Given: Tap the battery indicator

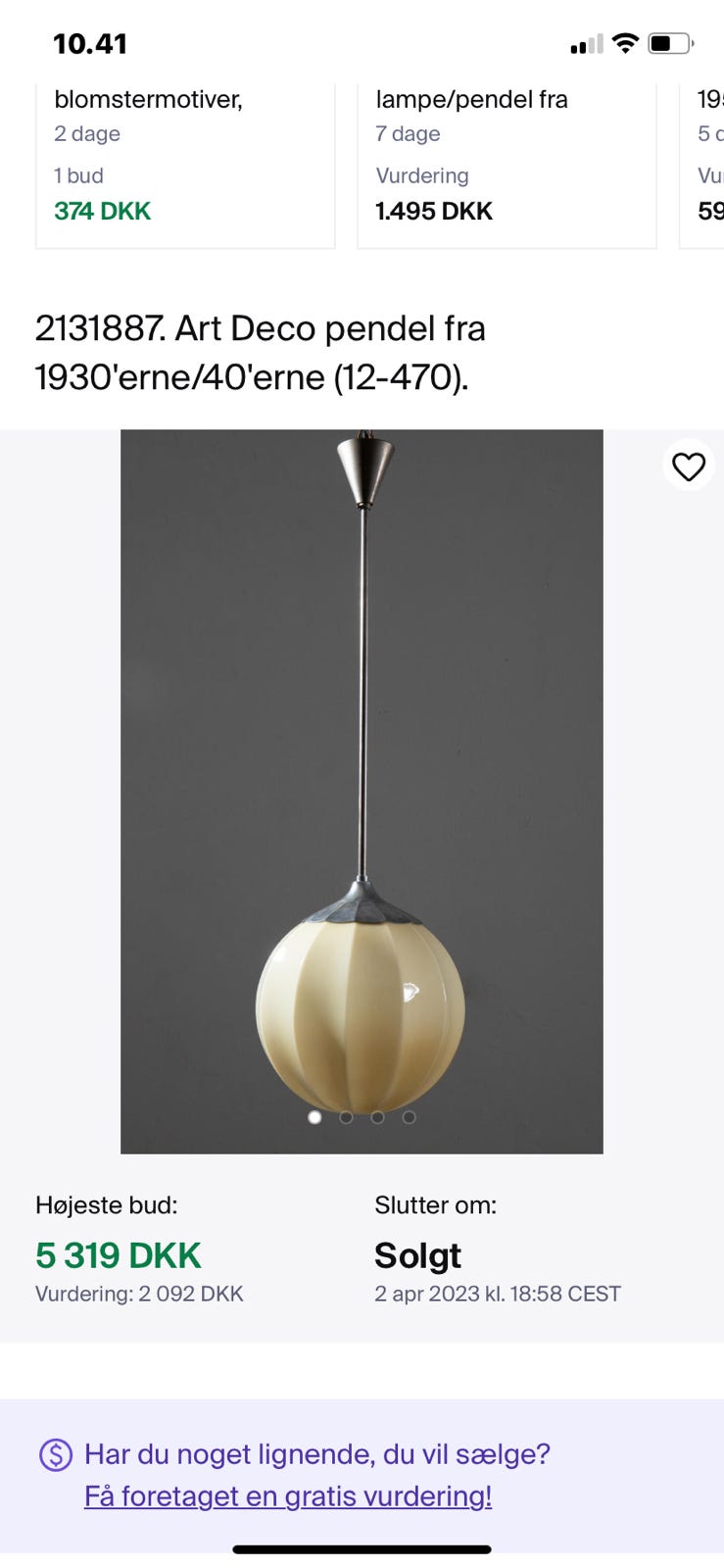Looking at the screenshot, I should click(x=670, y=42).
